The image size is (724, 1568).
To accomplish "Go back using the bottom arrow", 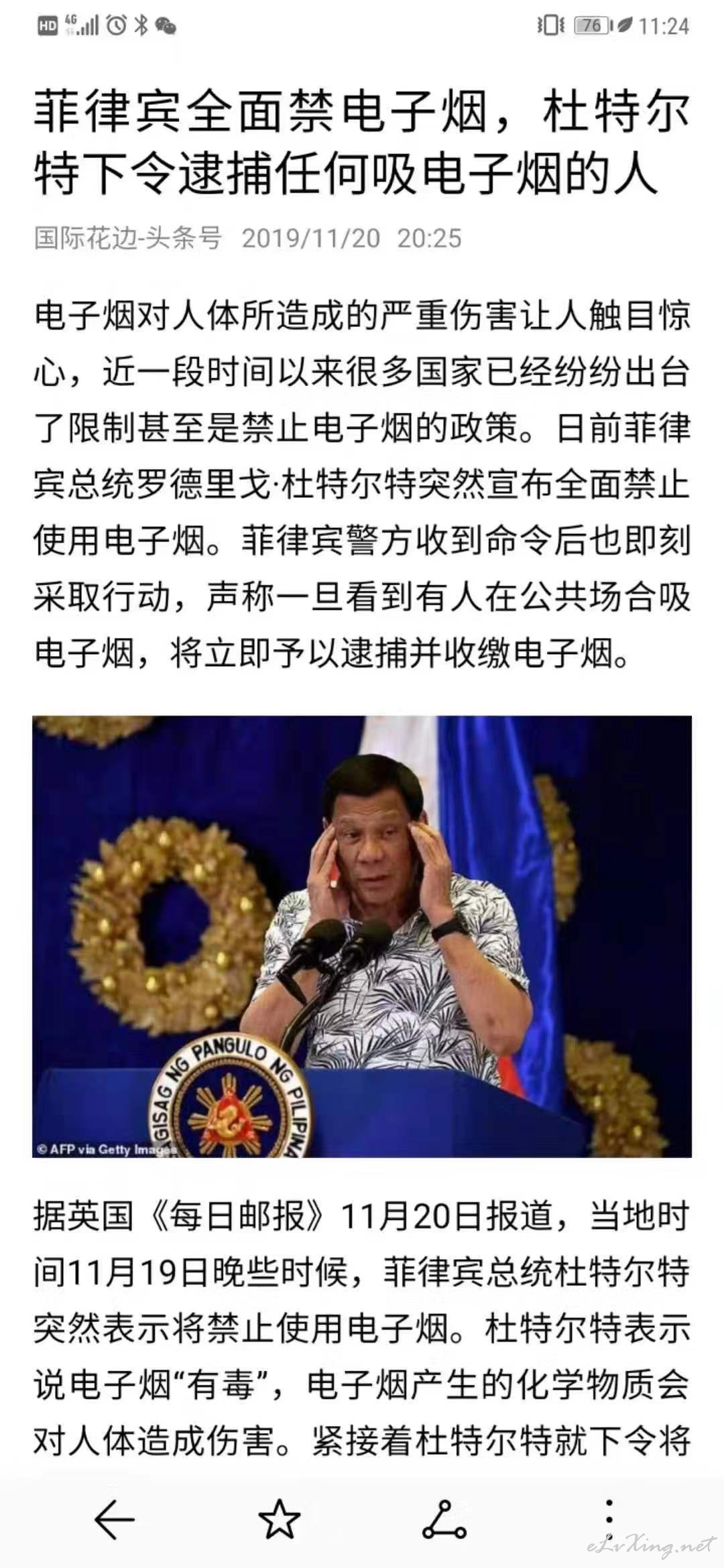I will [115, 1520].
